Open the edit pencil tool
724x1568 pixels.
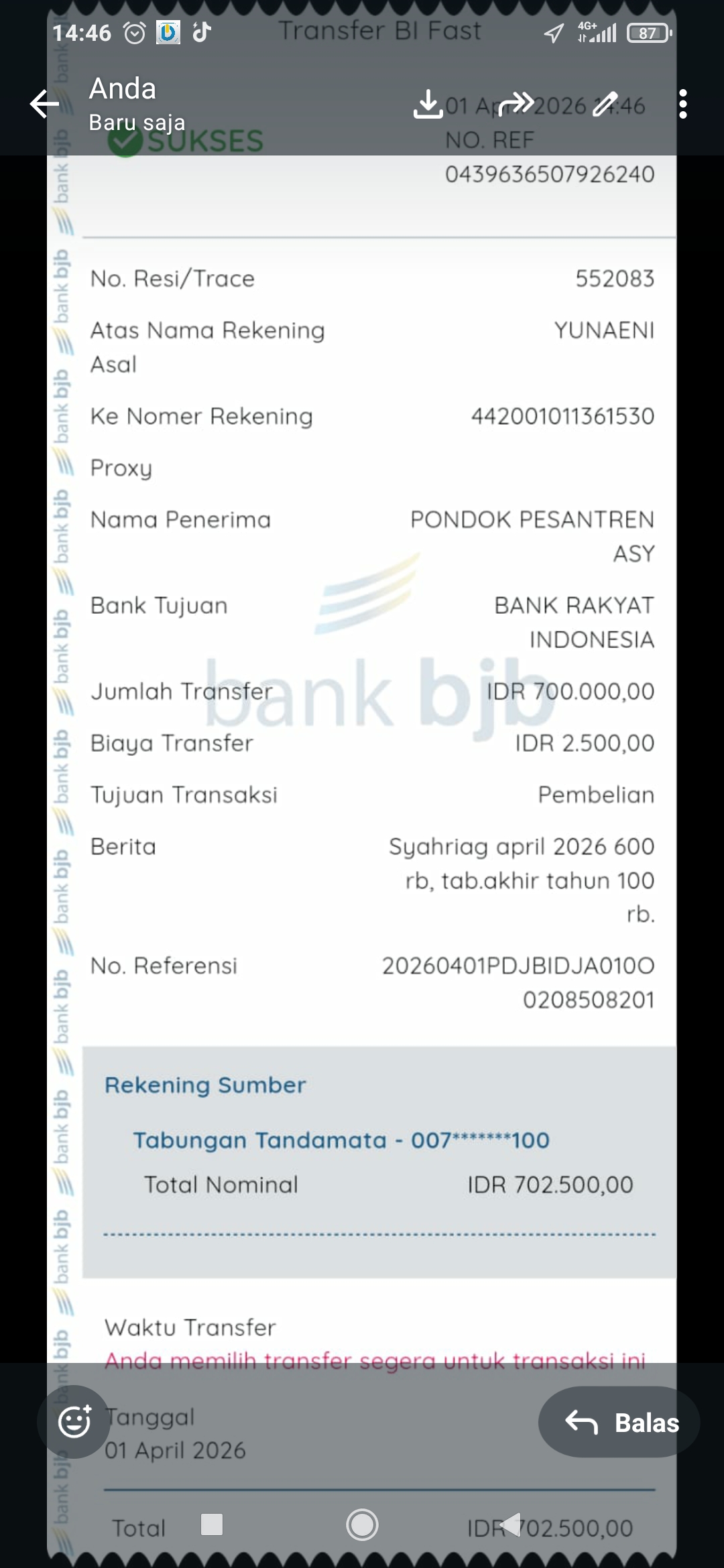[x=605, y=104]
